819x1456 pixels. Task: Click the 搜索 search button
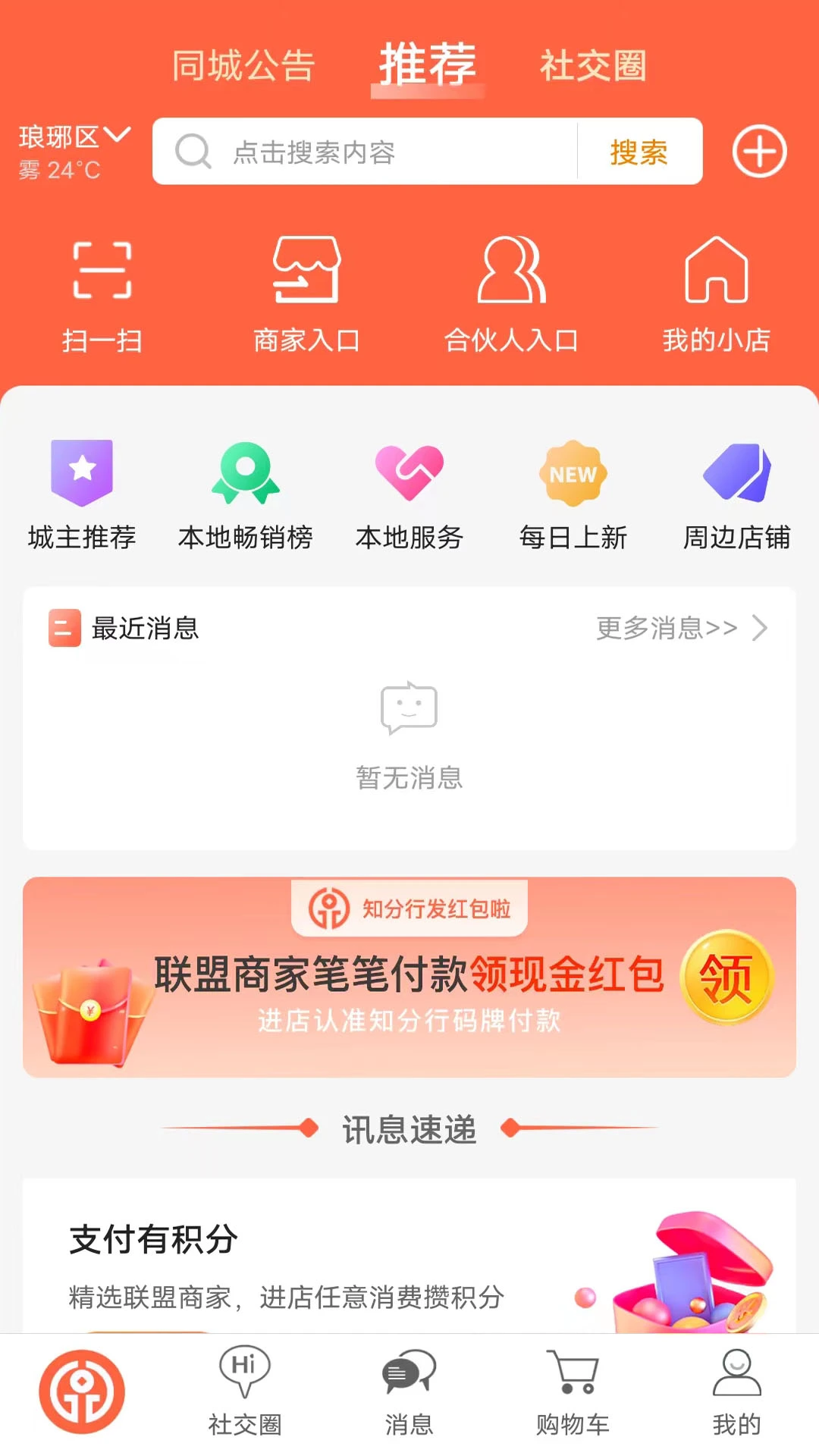(638, 152)
